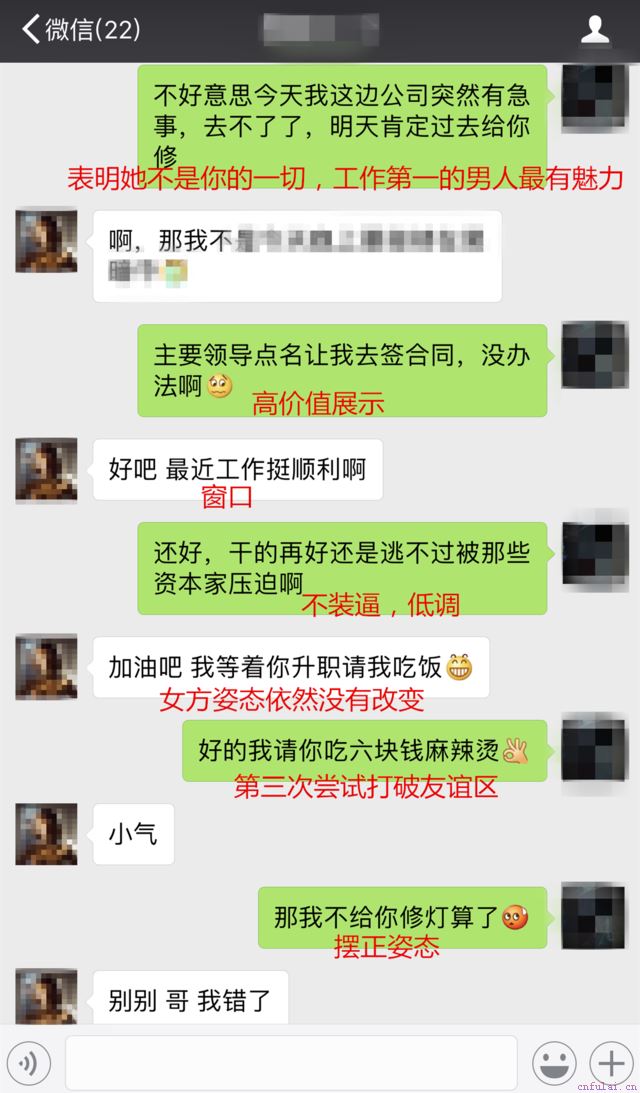Open the emoji sticker panel

tap(554, 1062)
